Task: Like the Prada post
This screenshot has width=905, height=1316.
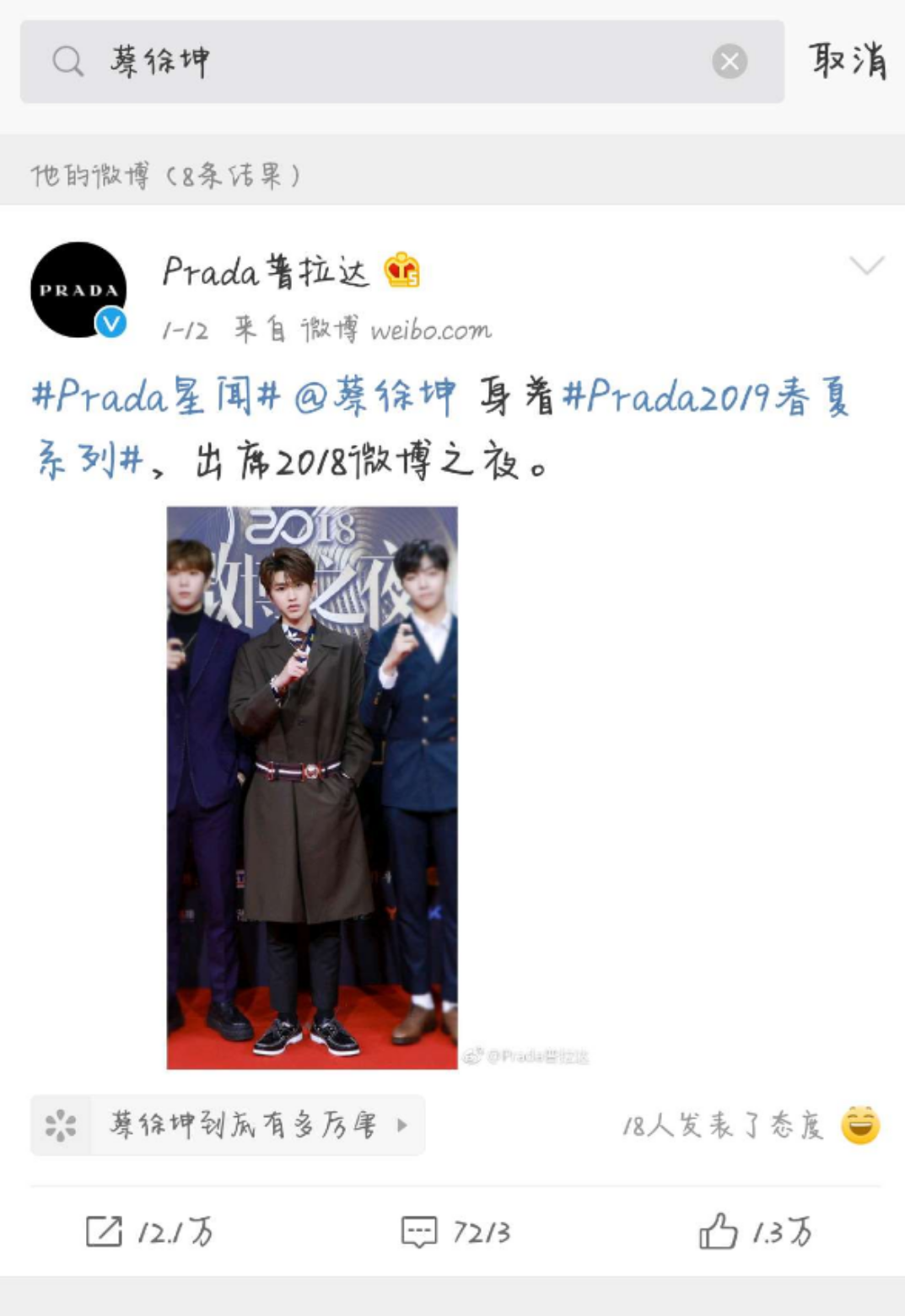Action: pyautogui.click(x=756, y=1232)
